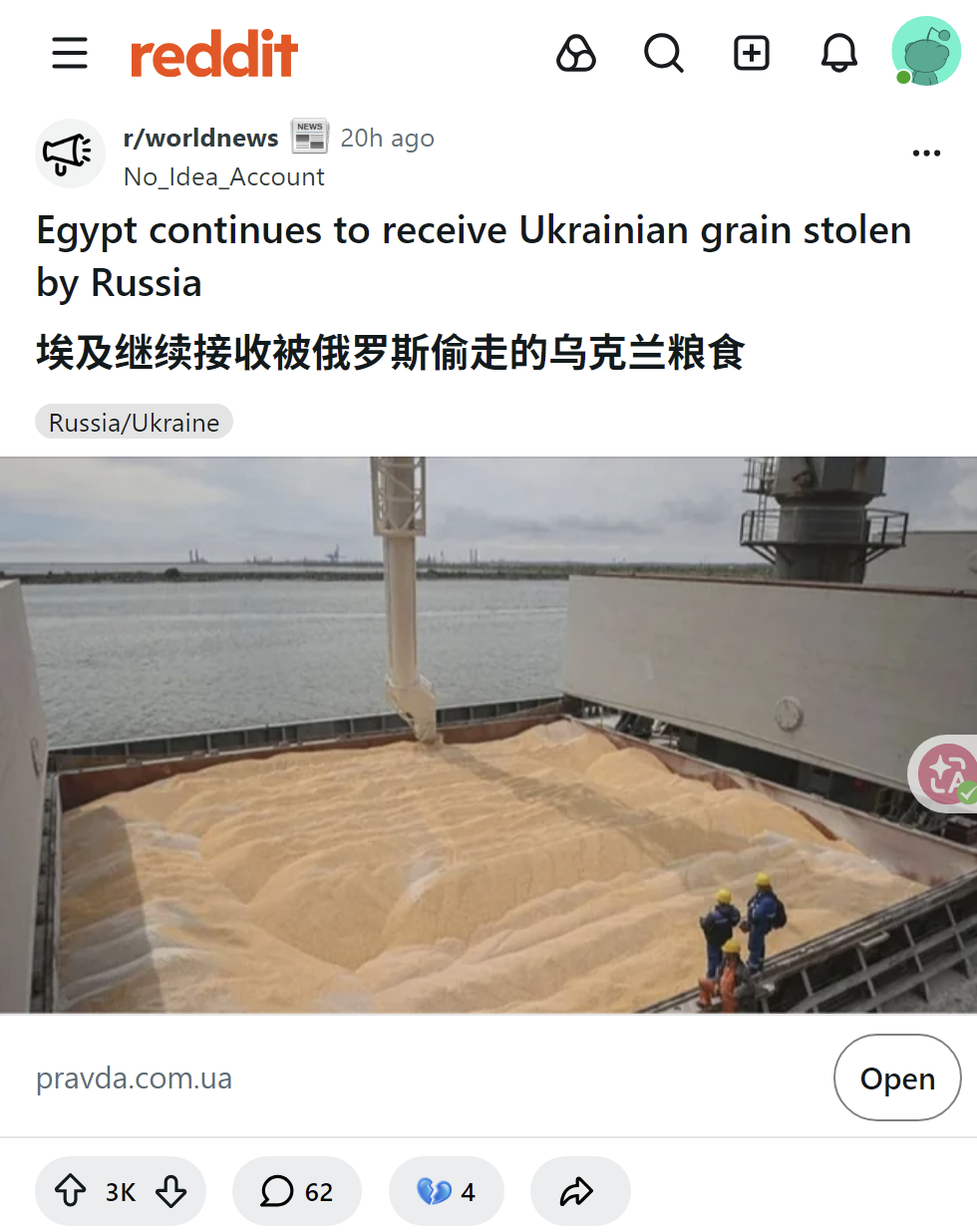
Task: Open the post overflow menu
Action: (x=926, y=153)
